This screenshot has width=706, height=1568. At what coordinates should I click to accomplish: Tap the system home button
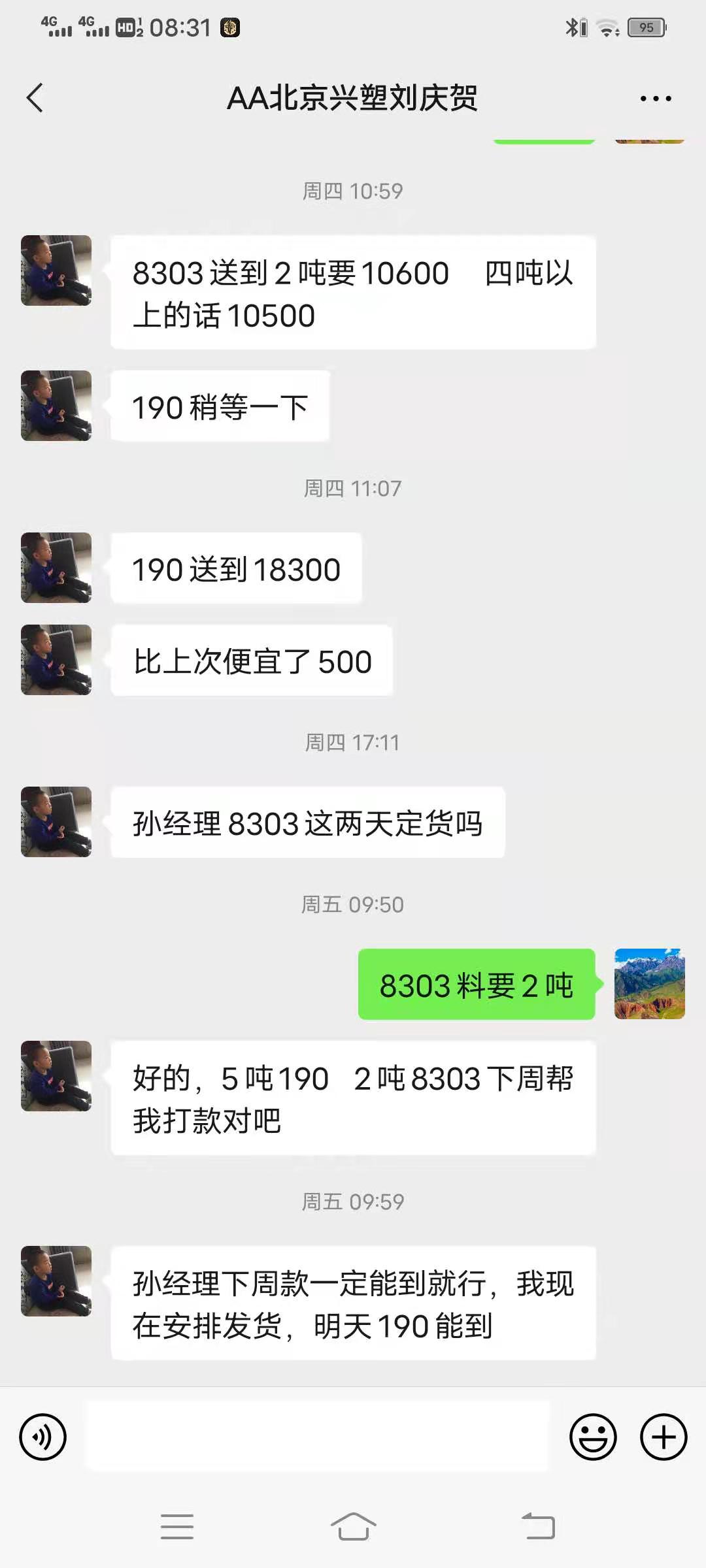coord(353,1527)
